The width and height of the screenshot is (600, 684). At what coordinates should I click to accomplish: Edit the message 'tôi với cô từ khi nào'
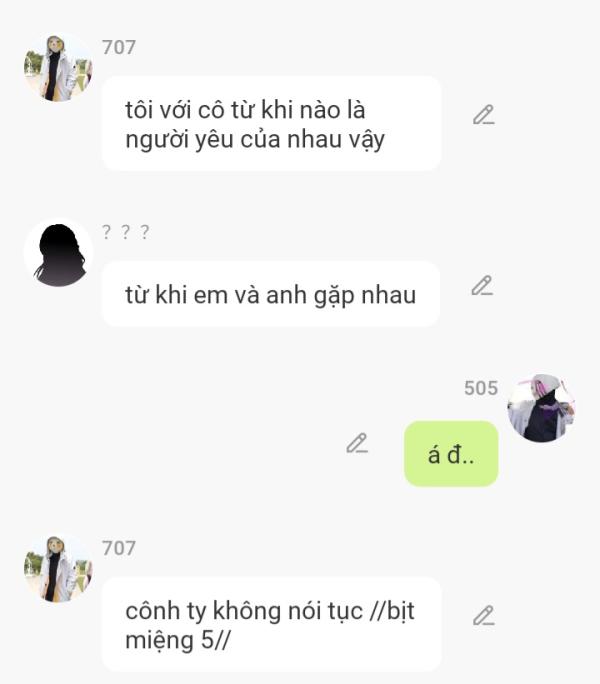coord(484,115)
